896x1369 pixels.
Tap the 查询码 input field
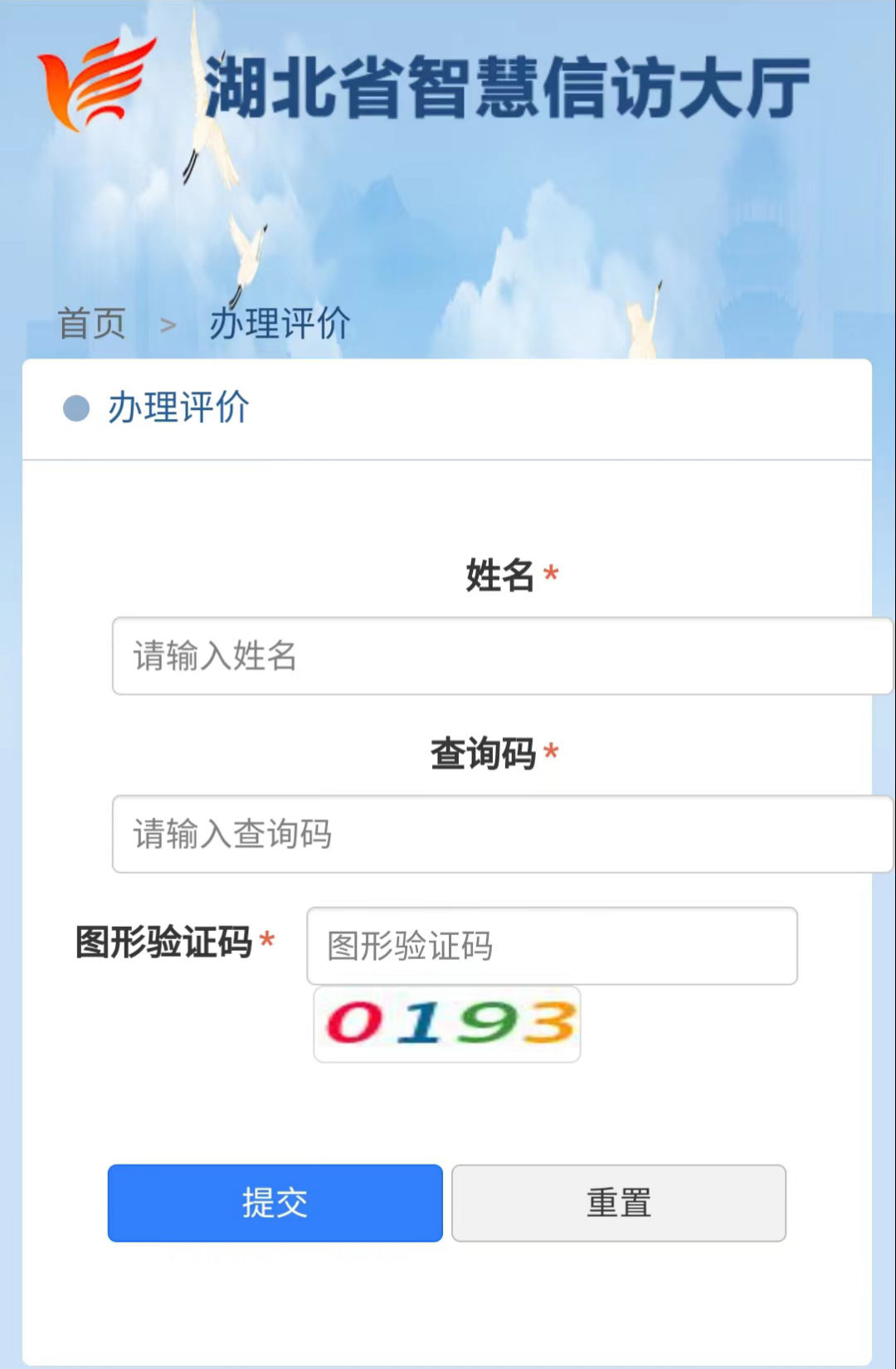click(502, 834)
